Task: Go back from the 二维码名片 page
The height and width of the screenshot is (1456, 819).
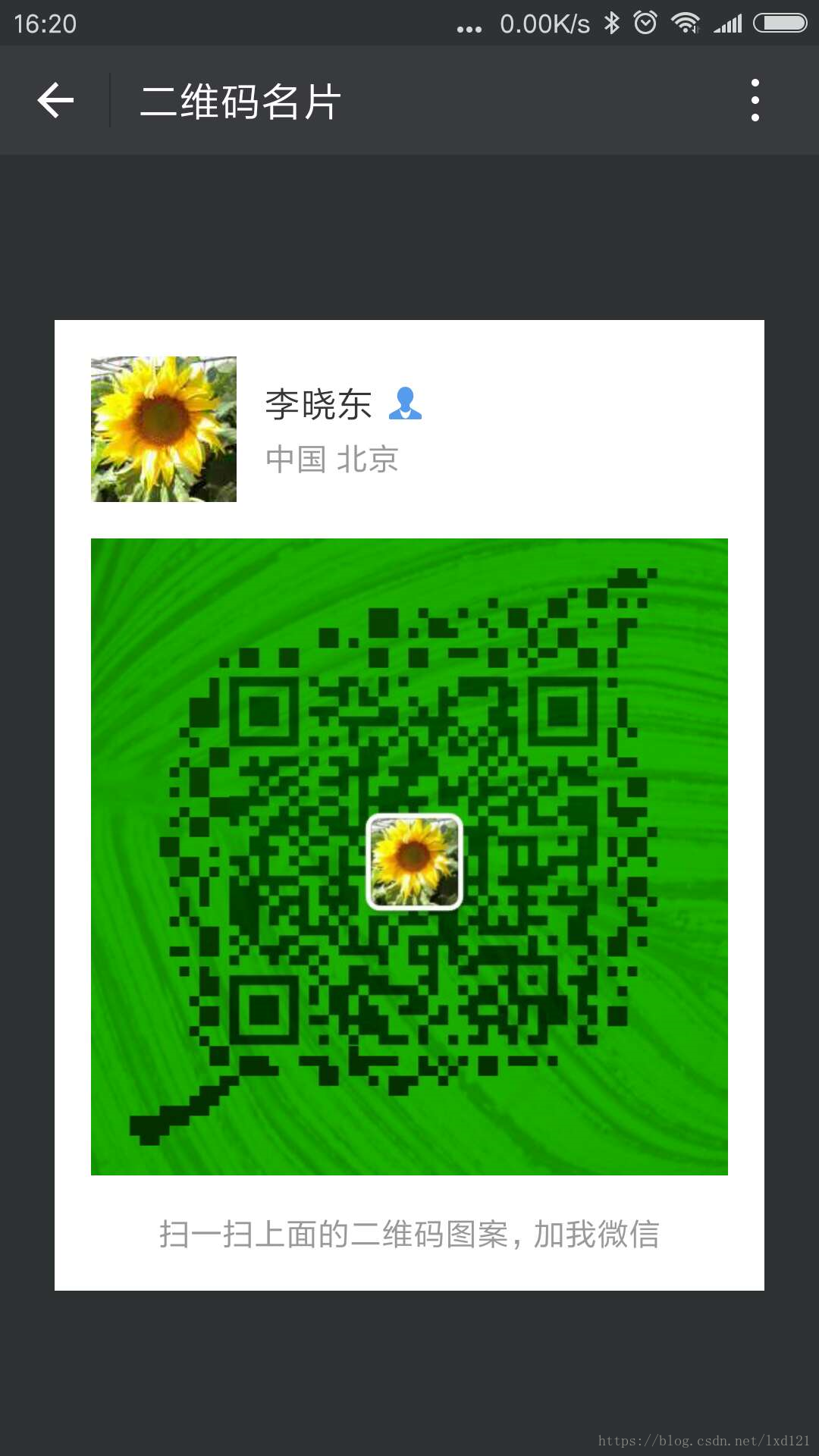Action: (55, 100)
